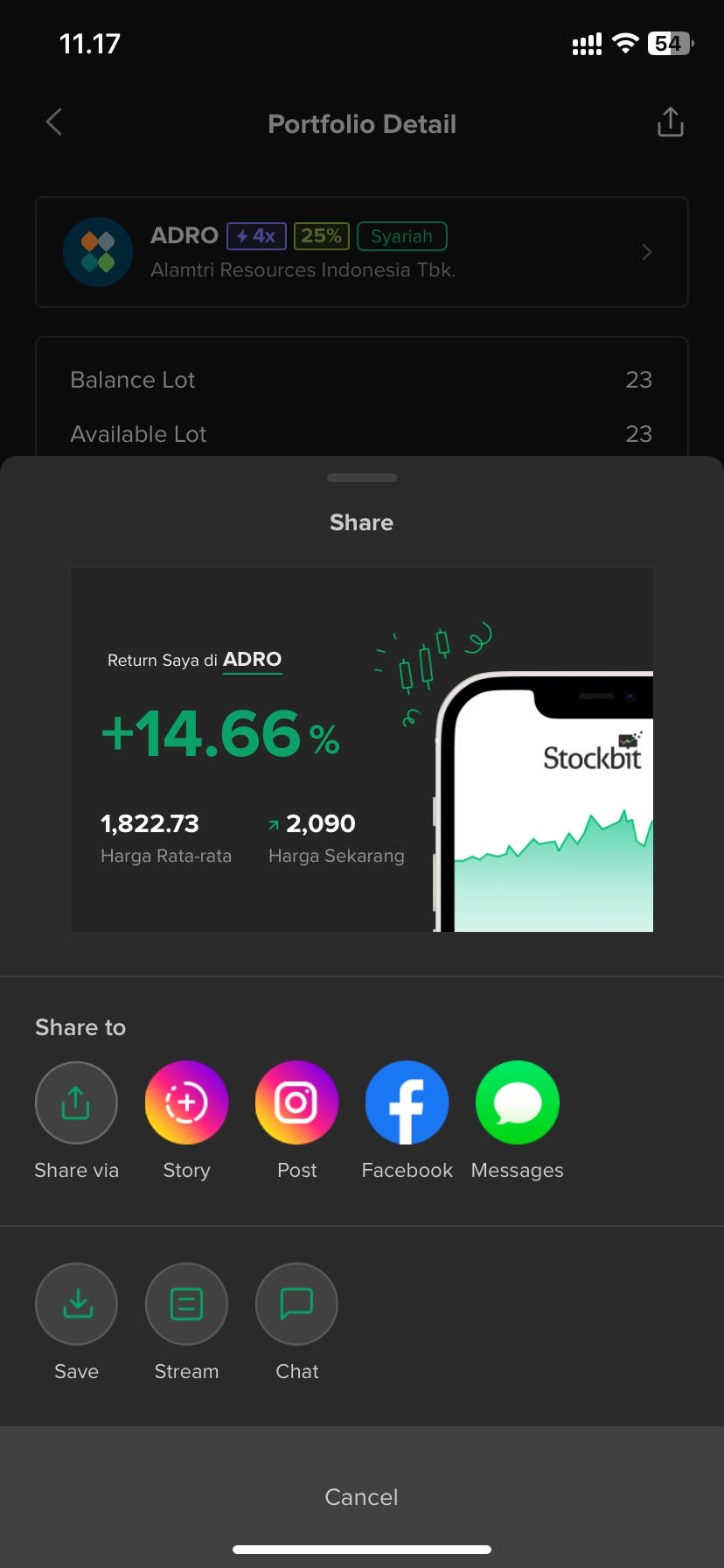Post the return to Stream
The height and width of the screenshot is (1568, 724).
pyautogui.click(x=186, y=1304)
